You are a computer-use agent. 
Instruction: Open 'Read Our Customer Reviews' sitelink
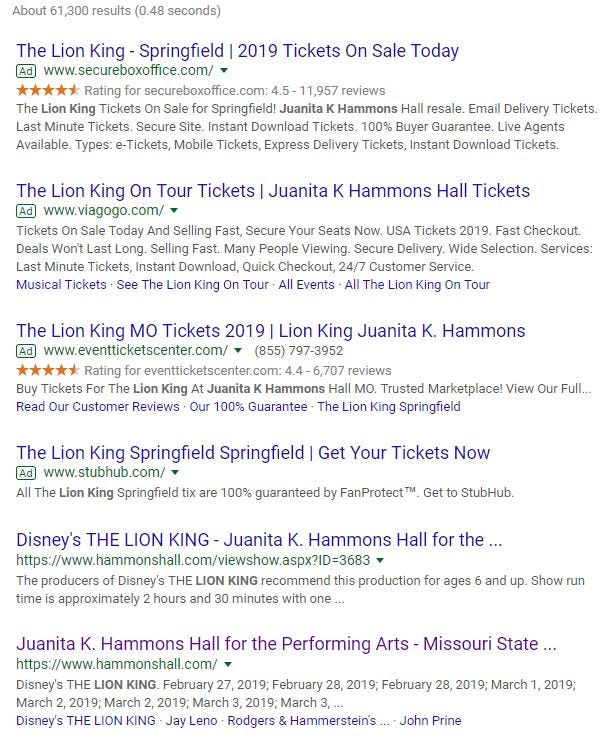point(98,406)
